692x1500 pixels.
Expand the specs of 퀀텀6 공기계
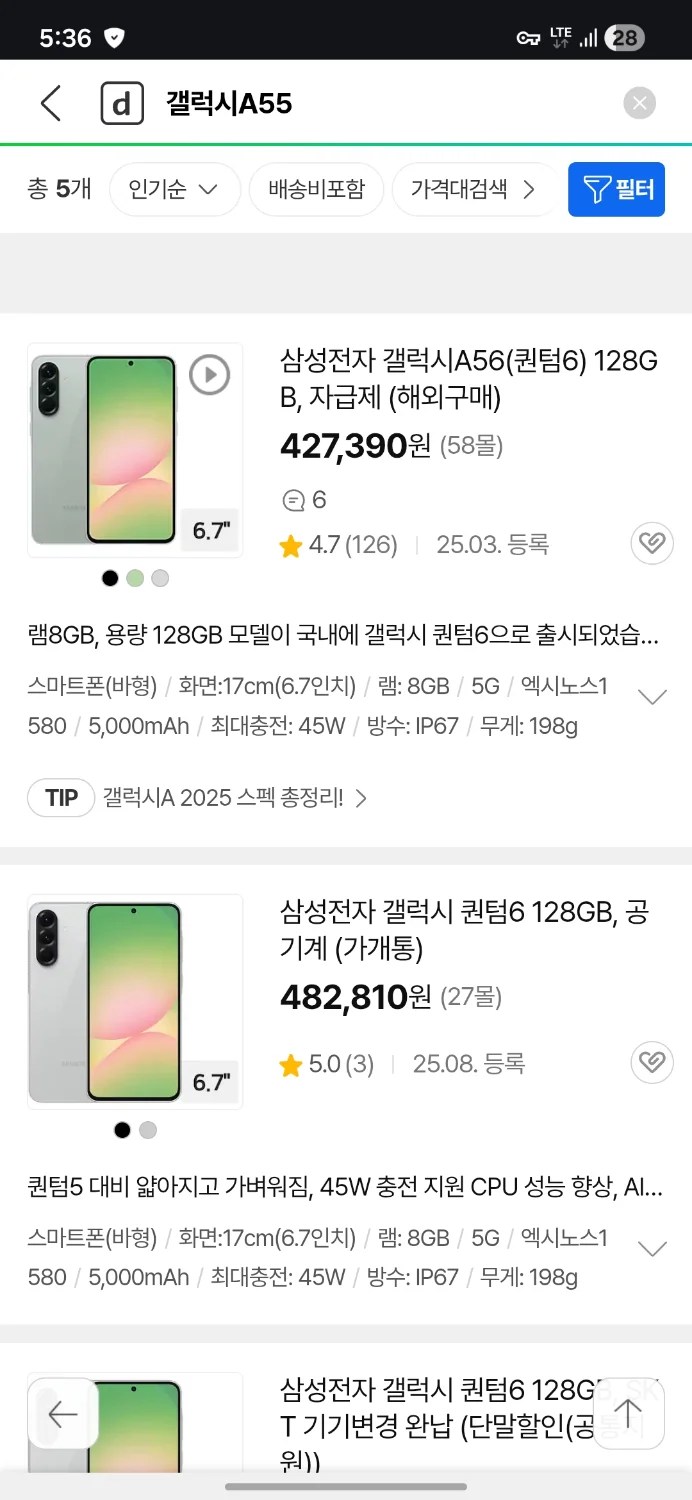[x=652, y=1248]
